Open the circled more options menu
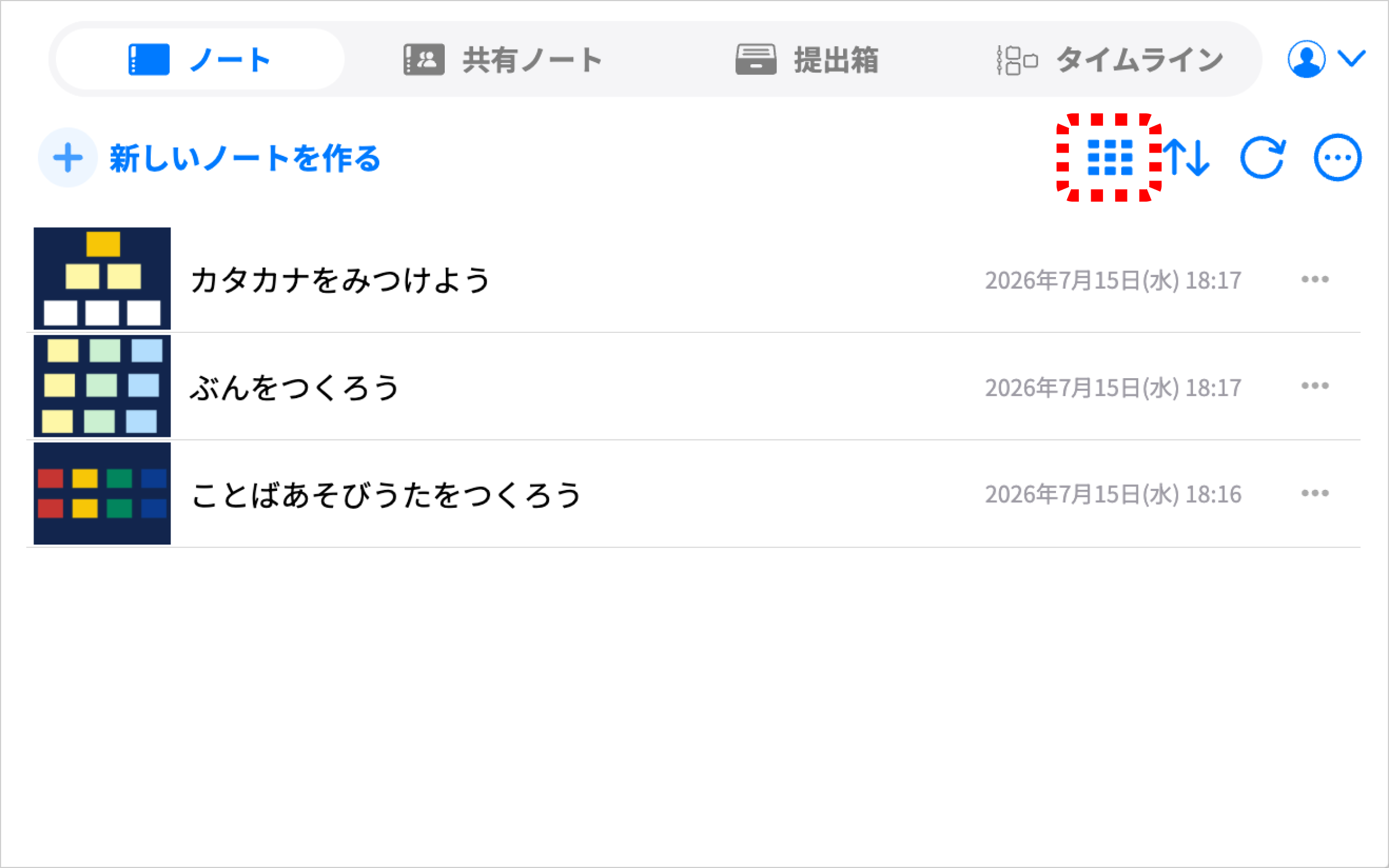 tap(1338, 158)
